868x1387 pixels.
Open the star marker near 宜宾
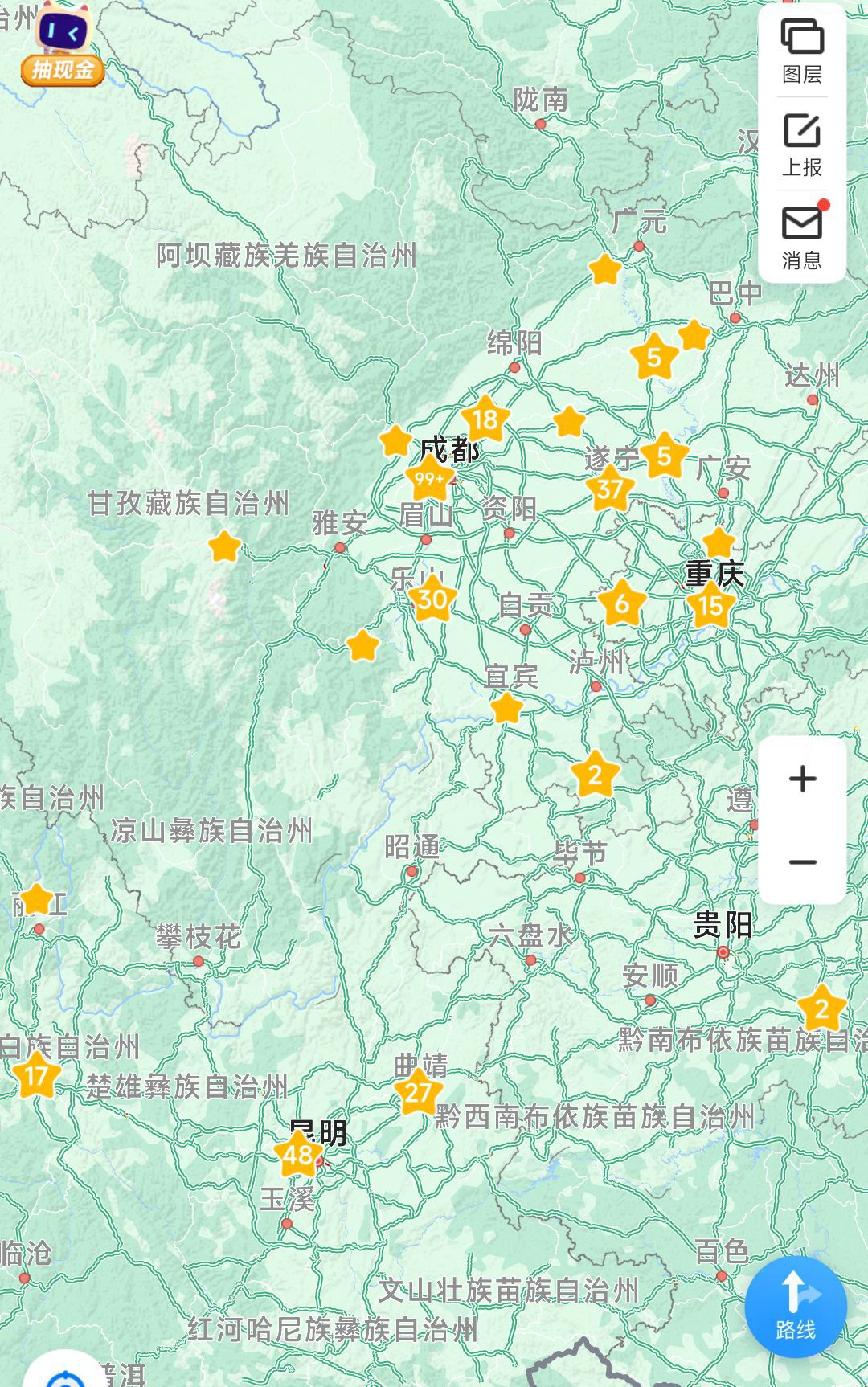click(x=506, y=709)
